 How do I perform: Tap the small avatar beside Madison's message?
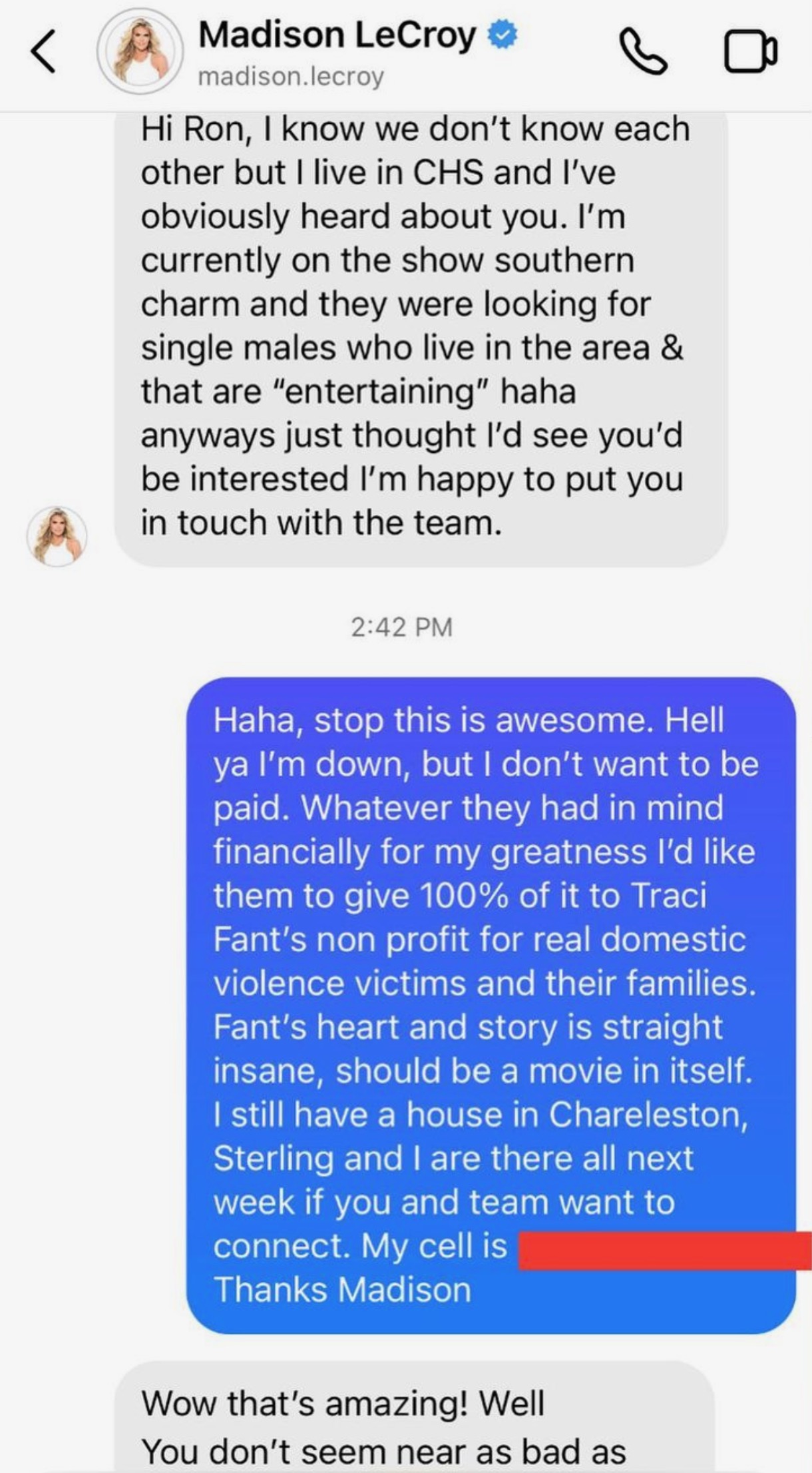pyautogui.click(x=57, y=537)
